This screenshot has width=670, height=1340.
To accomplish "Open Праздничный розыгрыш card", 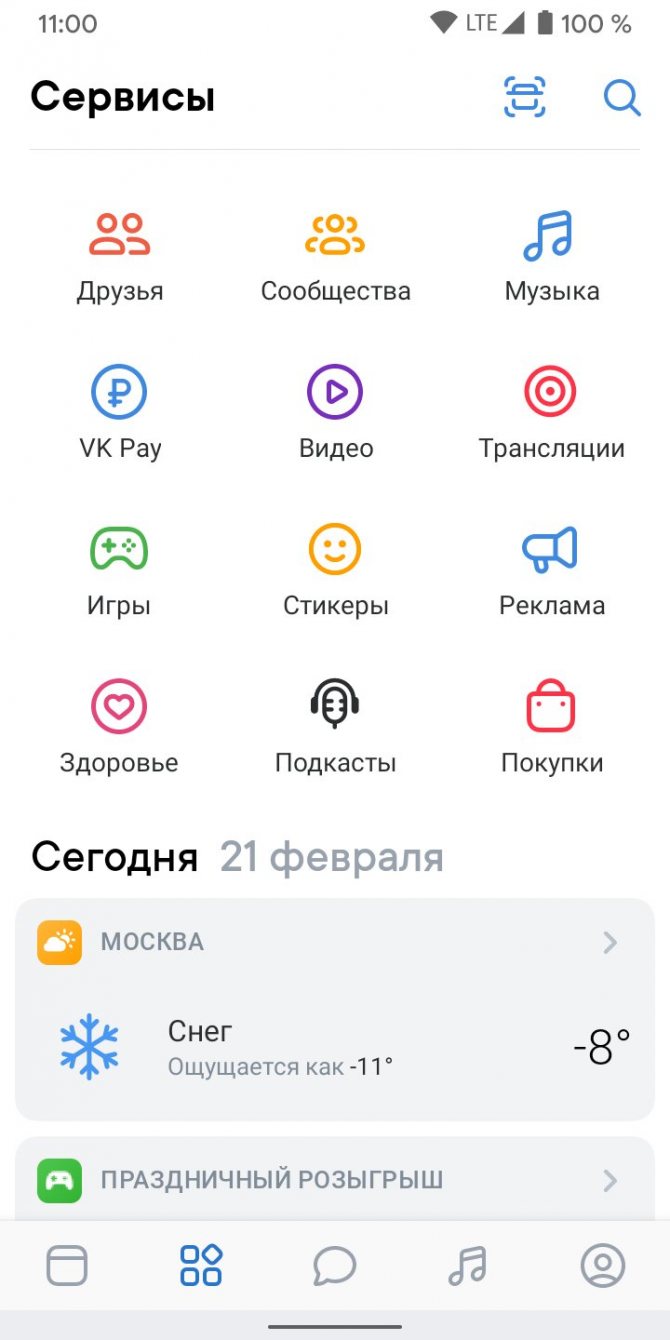I will point(335,1180).
